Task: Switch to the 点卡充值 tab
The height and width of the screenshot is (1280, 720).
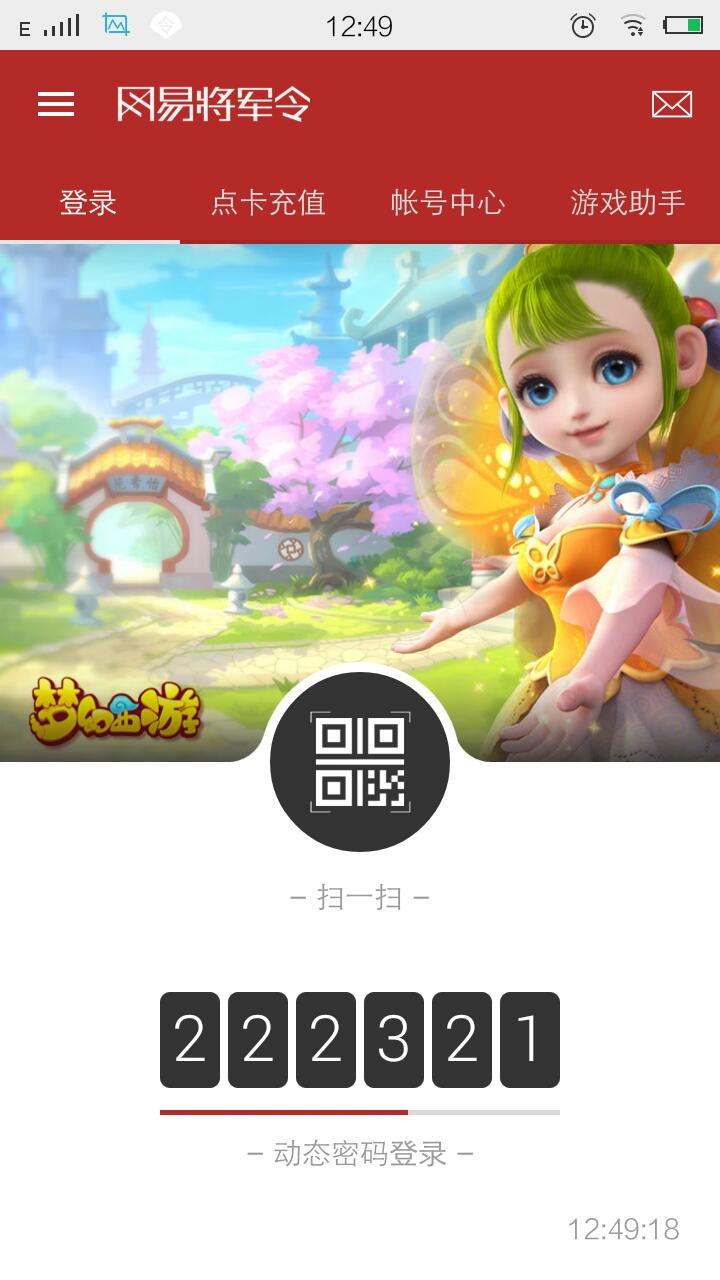Action: tap(268, 203)
